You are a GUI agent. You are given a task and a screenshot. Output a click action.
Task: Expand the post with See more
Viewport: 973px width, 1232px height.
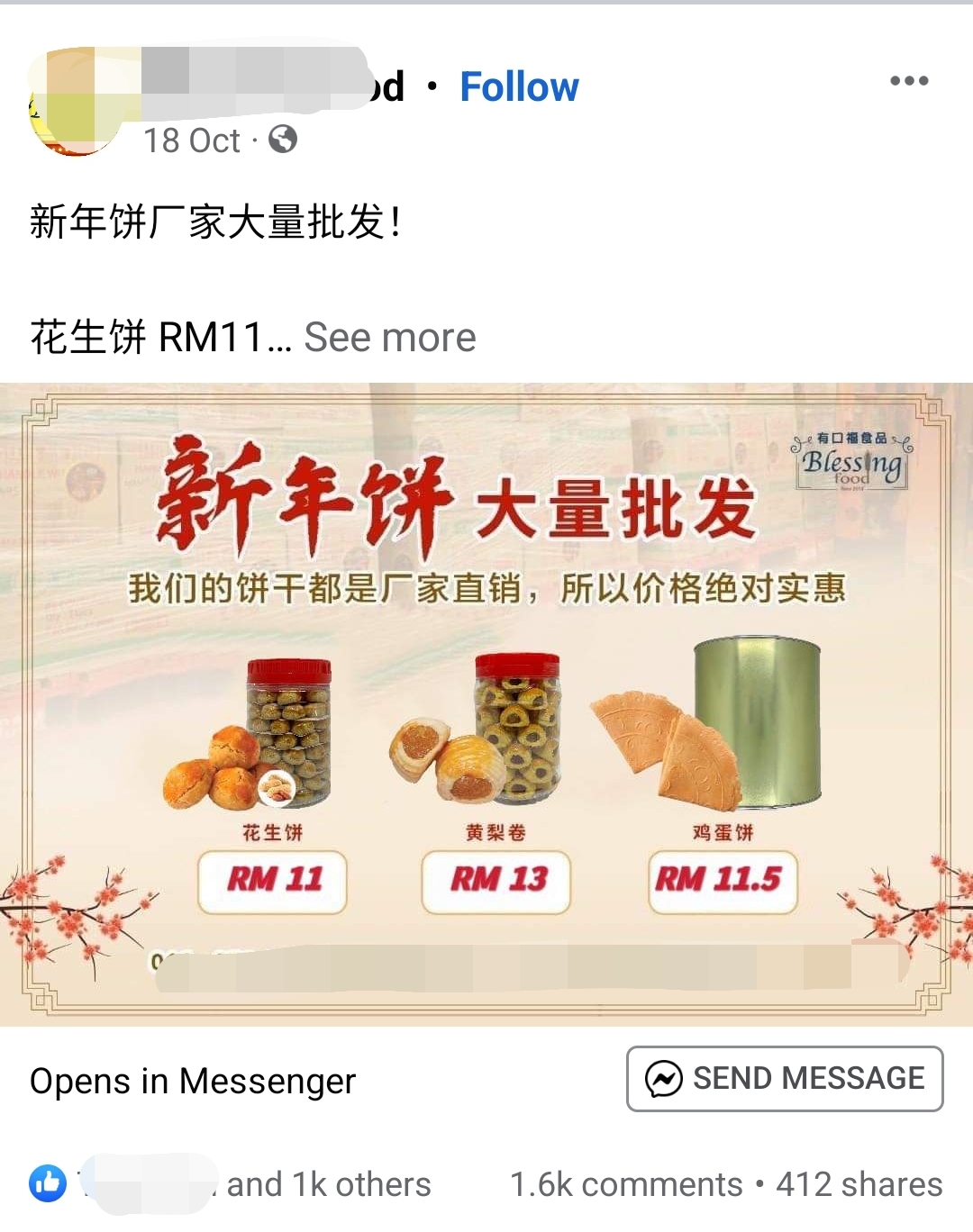(389, 336)
